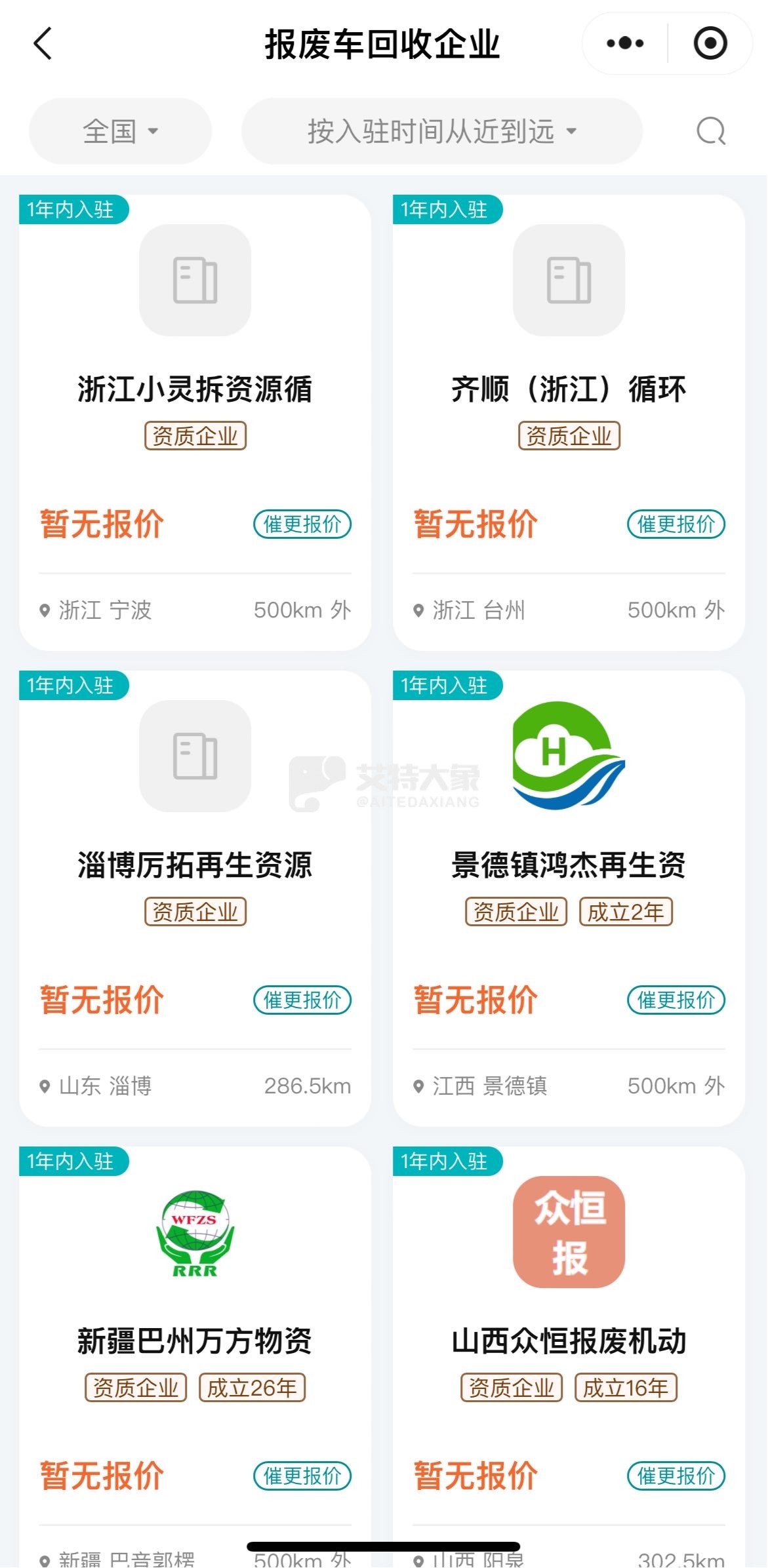
Task: View the 山西众恒报废机动 company card
Action: pos(569,1341)
